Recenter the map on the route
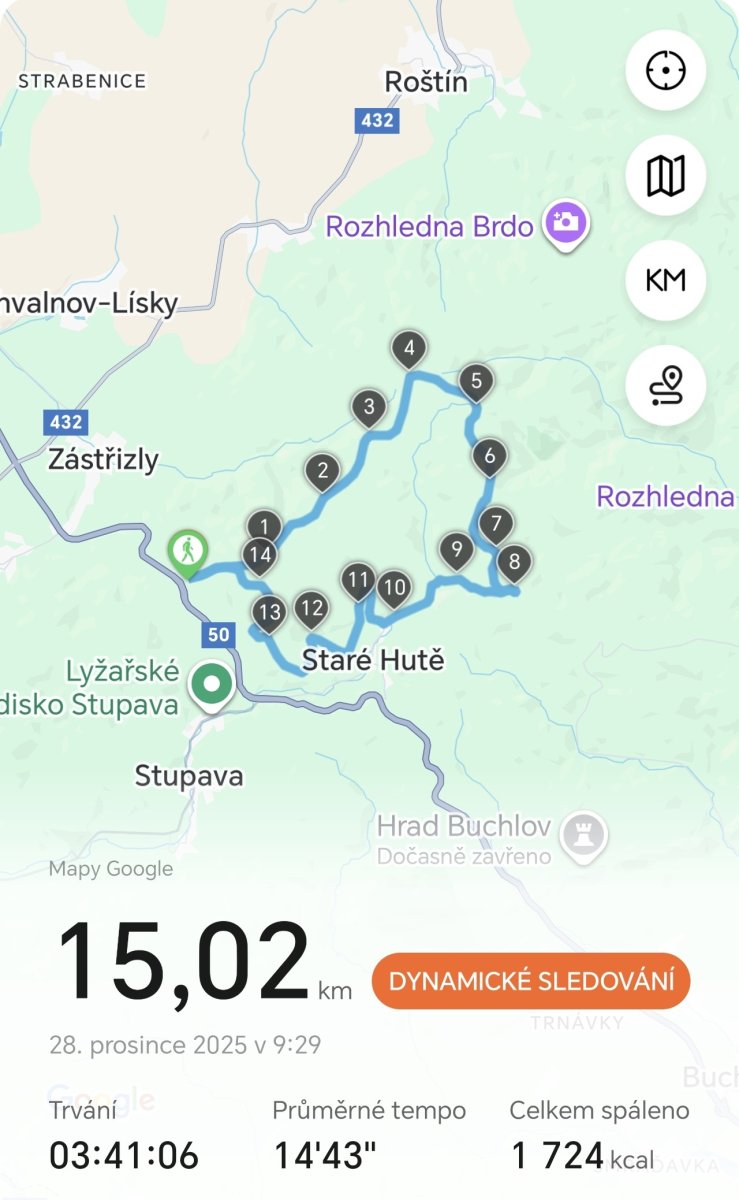This screenshot has height=1200, width=739. [665, 72]
